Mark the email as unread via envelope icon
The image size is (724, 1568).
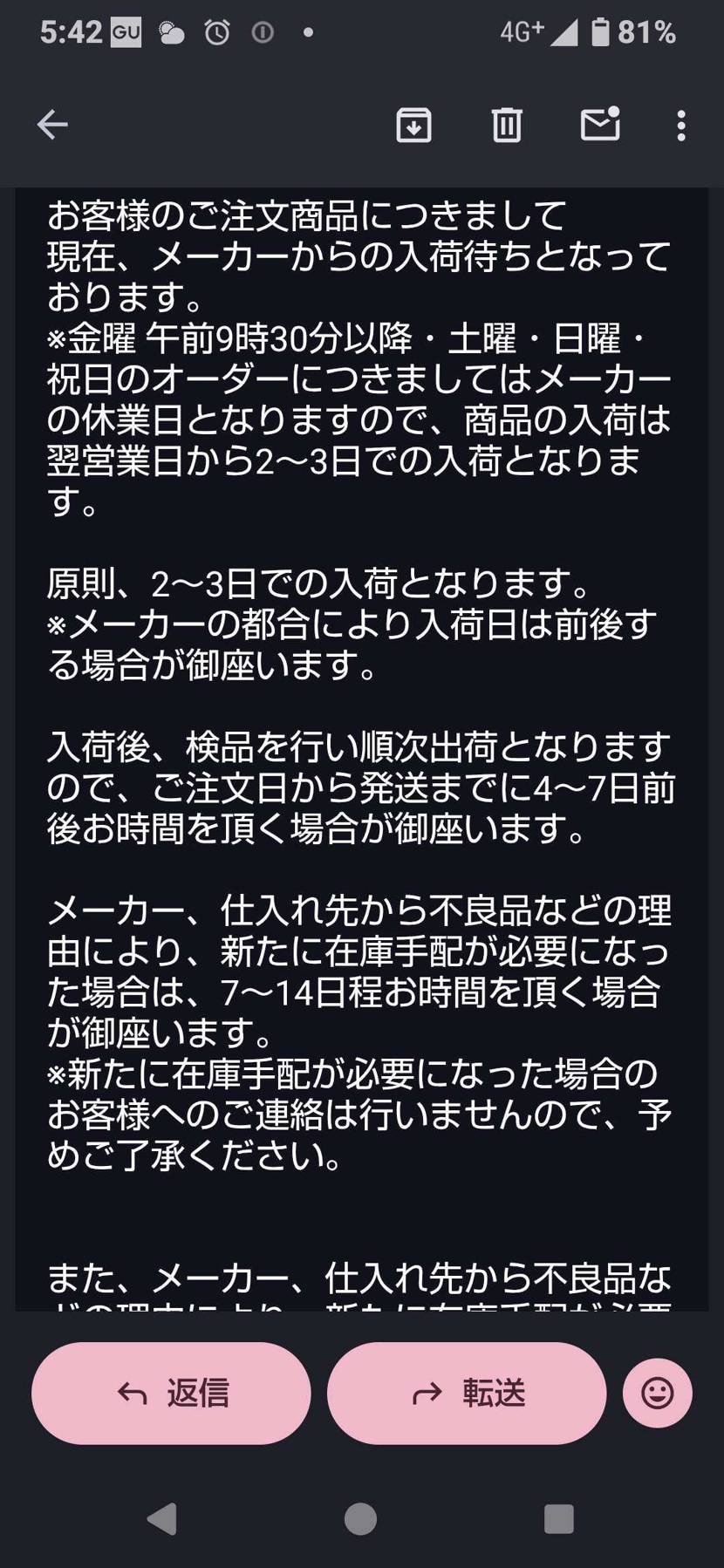pyautogui.click(x=600, y=125)
